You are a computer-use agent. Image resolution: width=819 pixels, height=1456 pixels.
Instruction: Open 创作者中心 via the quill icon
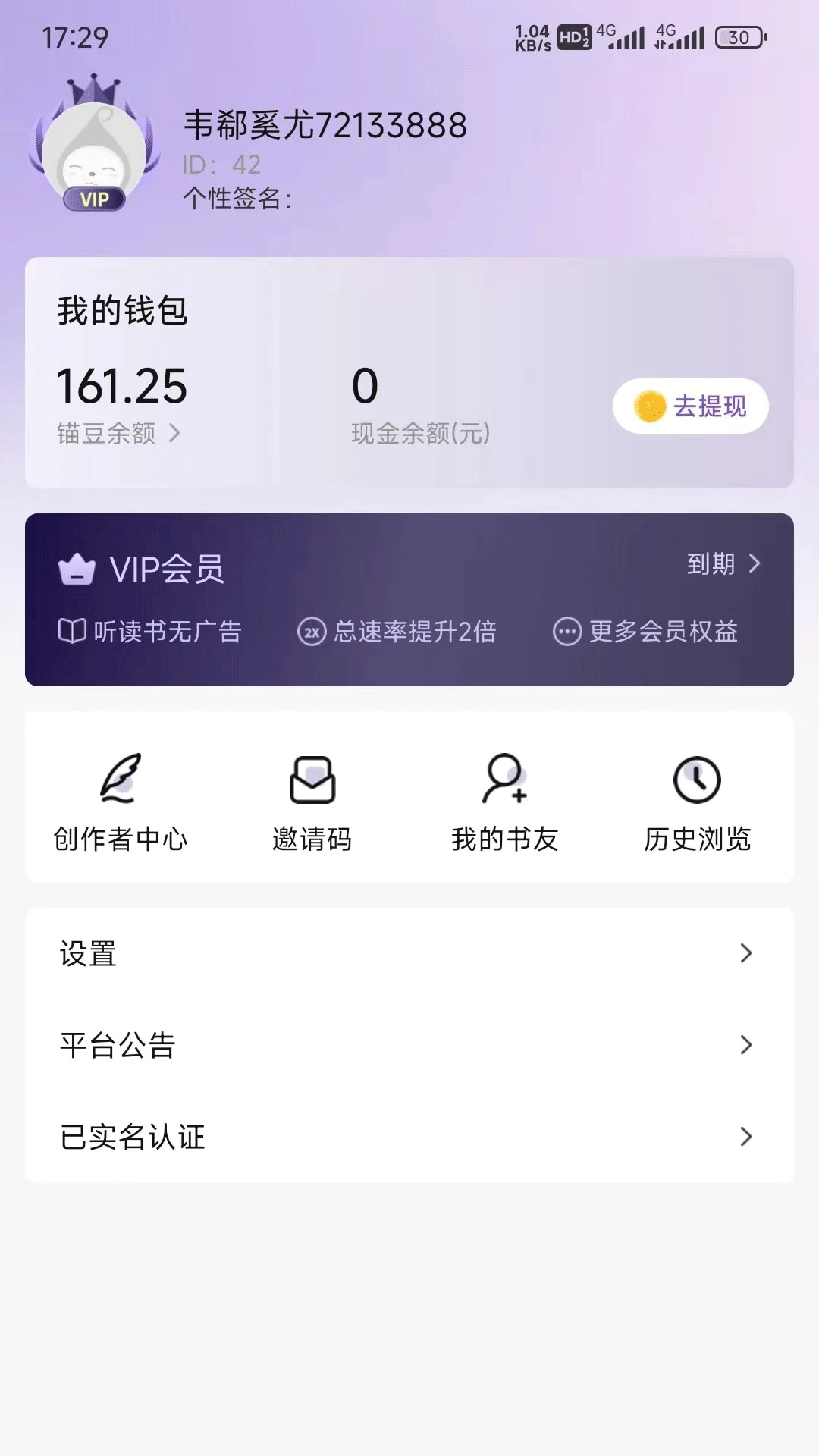[x=121, y=780]
